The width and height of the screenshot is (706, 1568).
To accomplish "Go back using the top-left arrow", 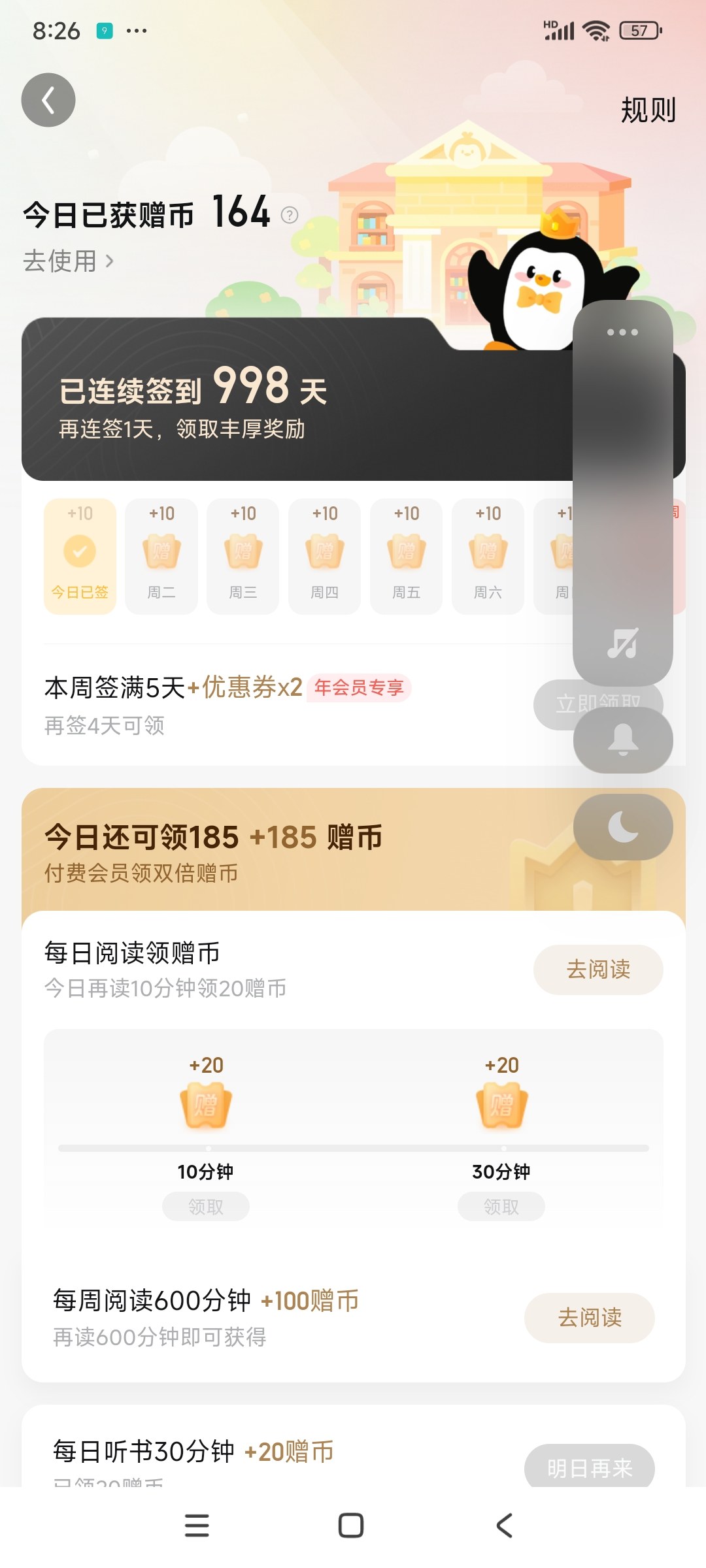I will coord(48,100).
